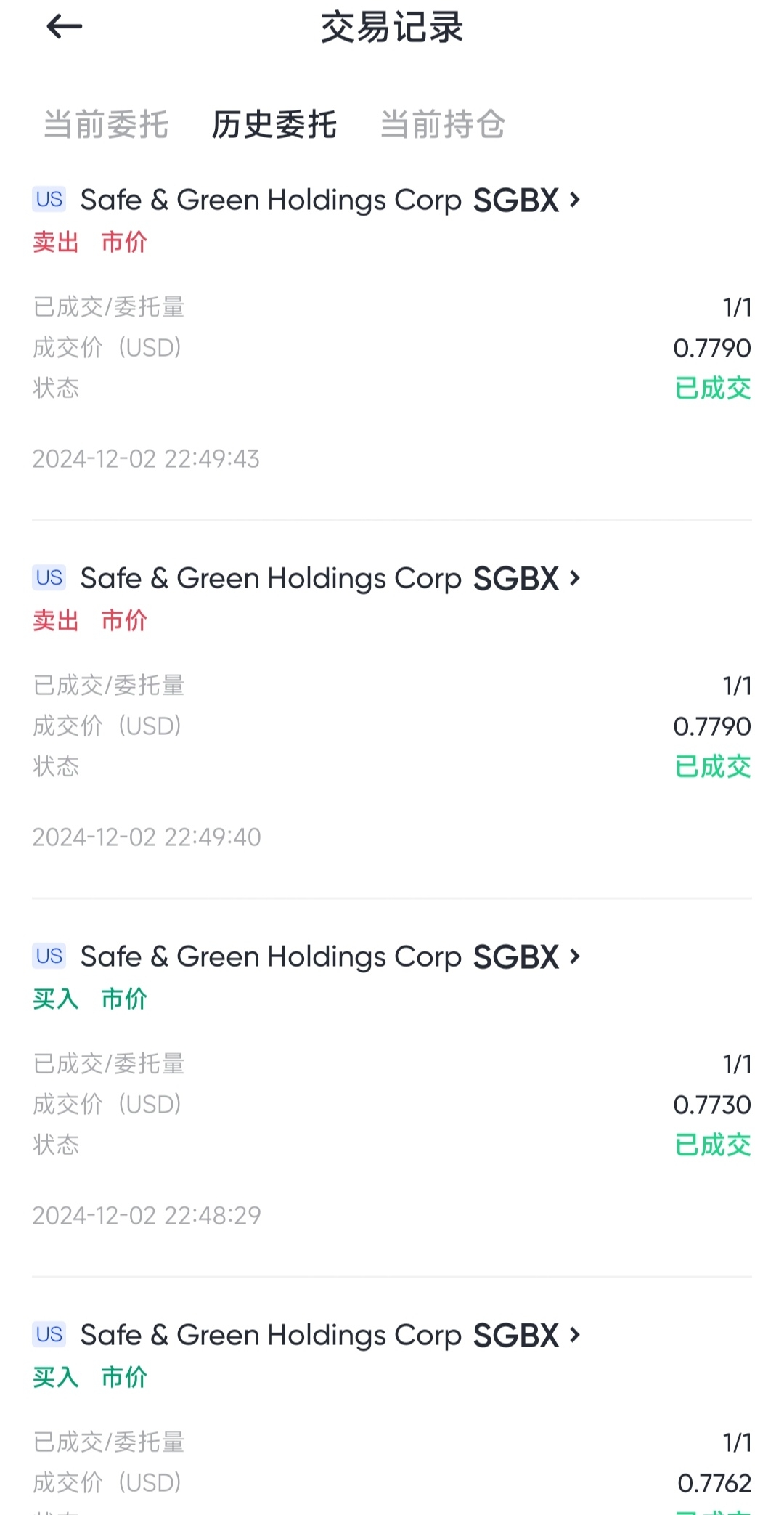Select the 历史委托 tab

(x=274, y=124)
